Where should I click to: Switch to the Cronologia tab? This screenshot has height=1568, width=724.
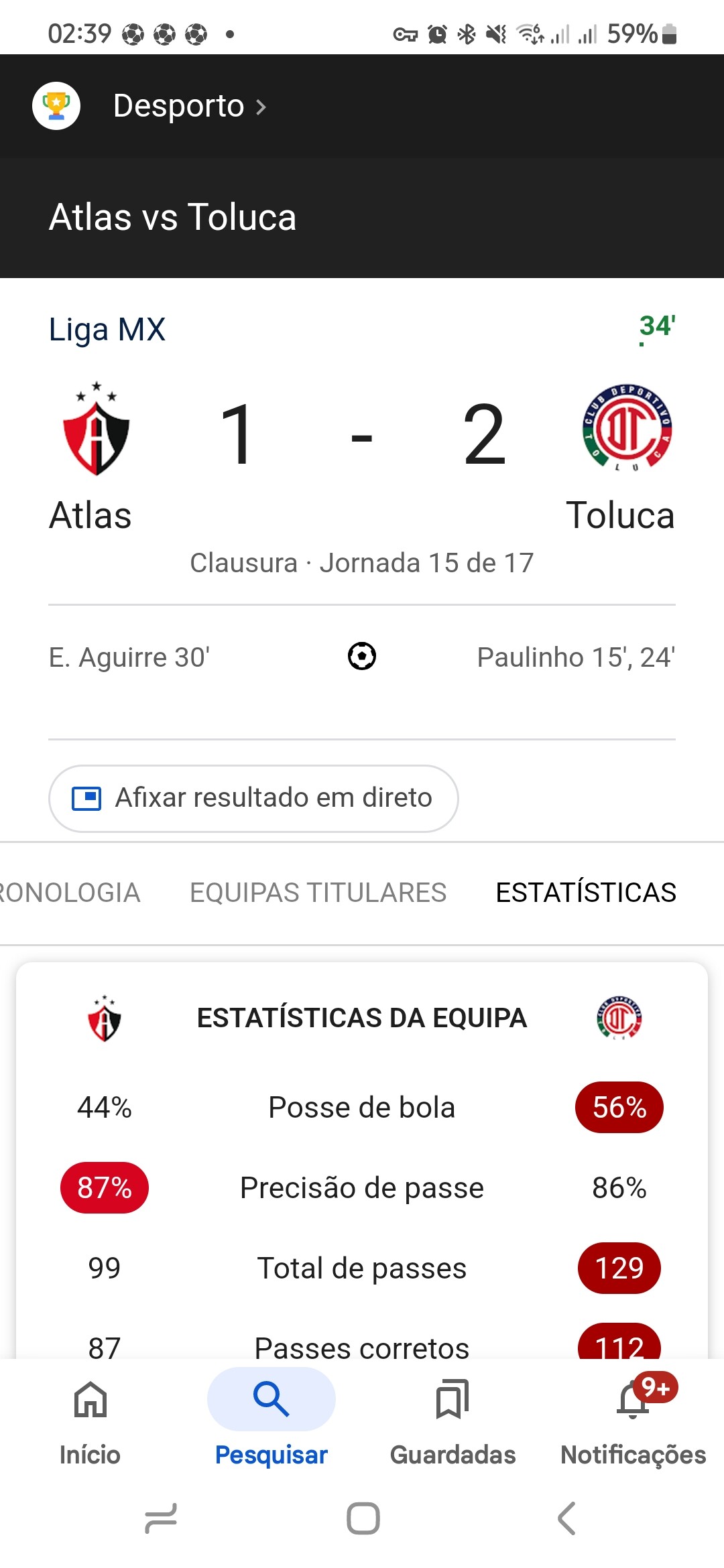pyautogui.click(x=70, y=893)
